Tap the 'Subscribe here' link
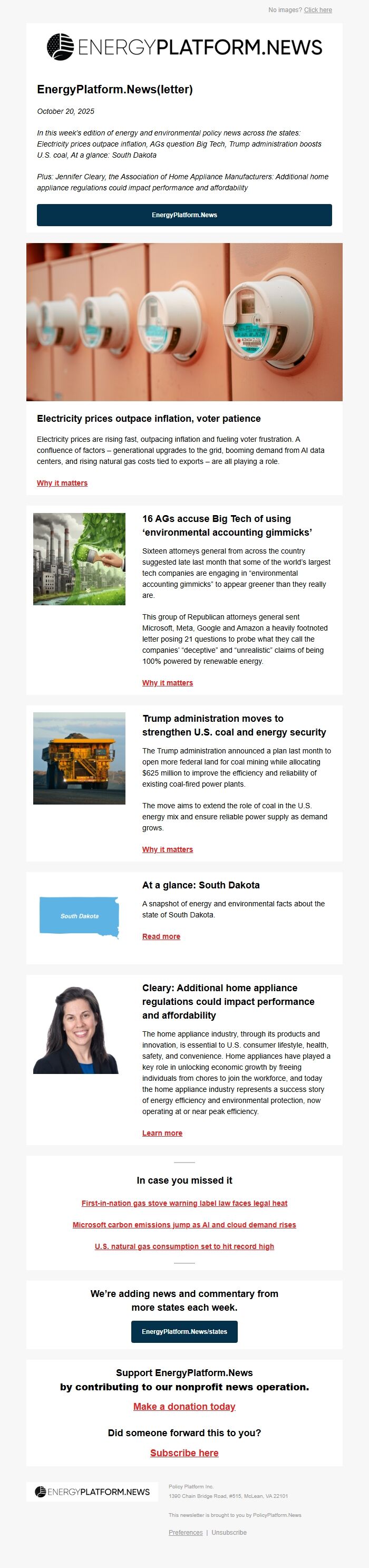Viewport: 369px width, 1568px height. [184, 1453]
